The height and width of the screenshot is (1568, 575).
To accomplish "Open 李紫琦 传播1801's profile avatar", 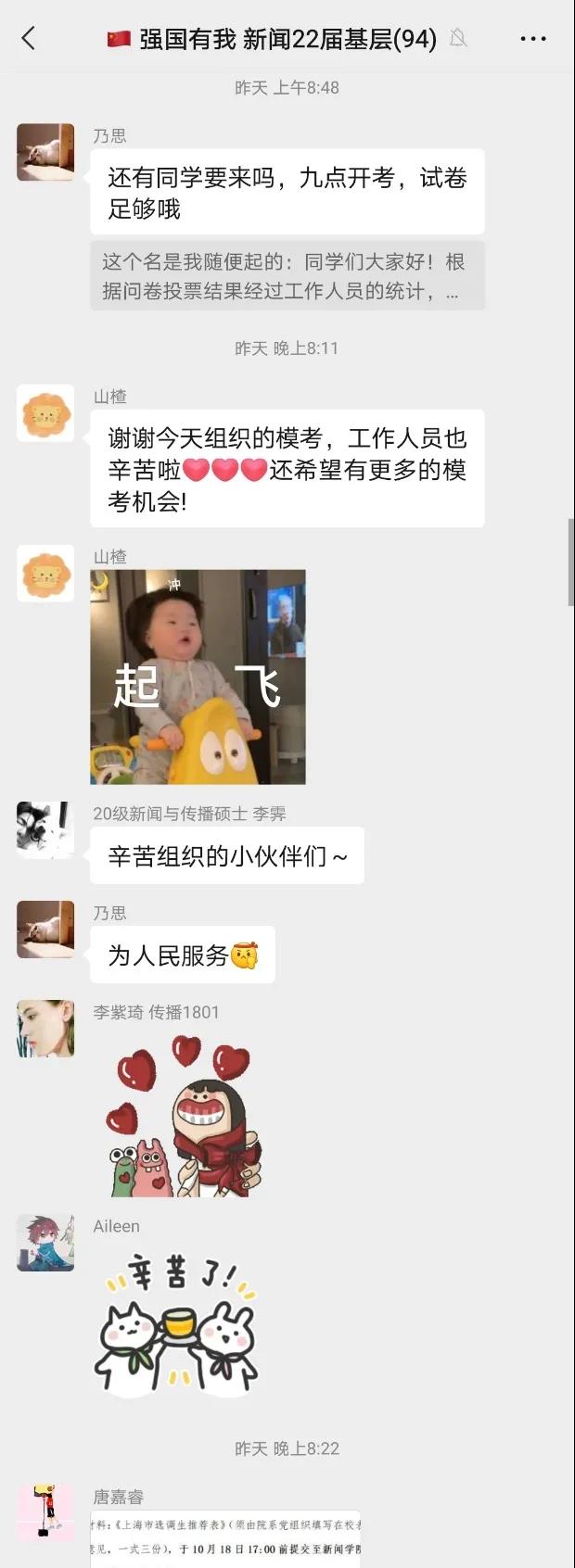I will coord(45,1029).
